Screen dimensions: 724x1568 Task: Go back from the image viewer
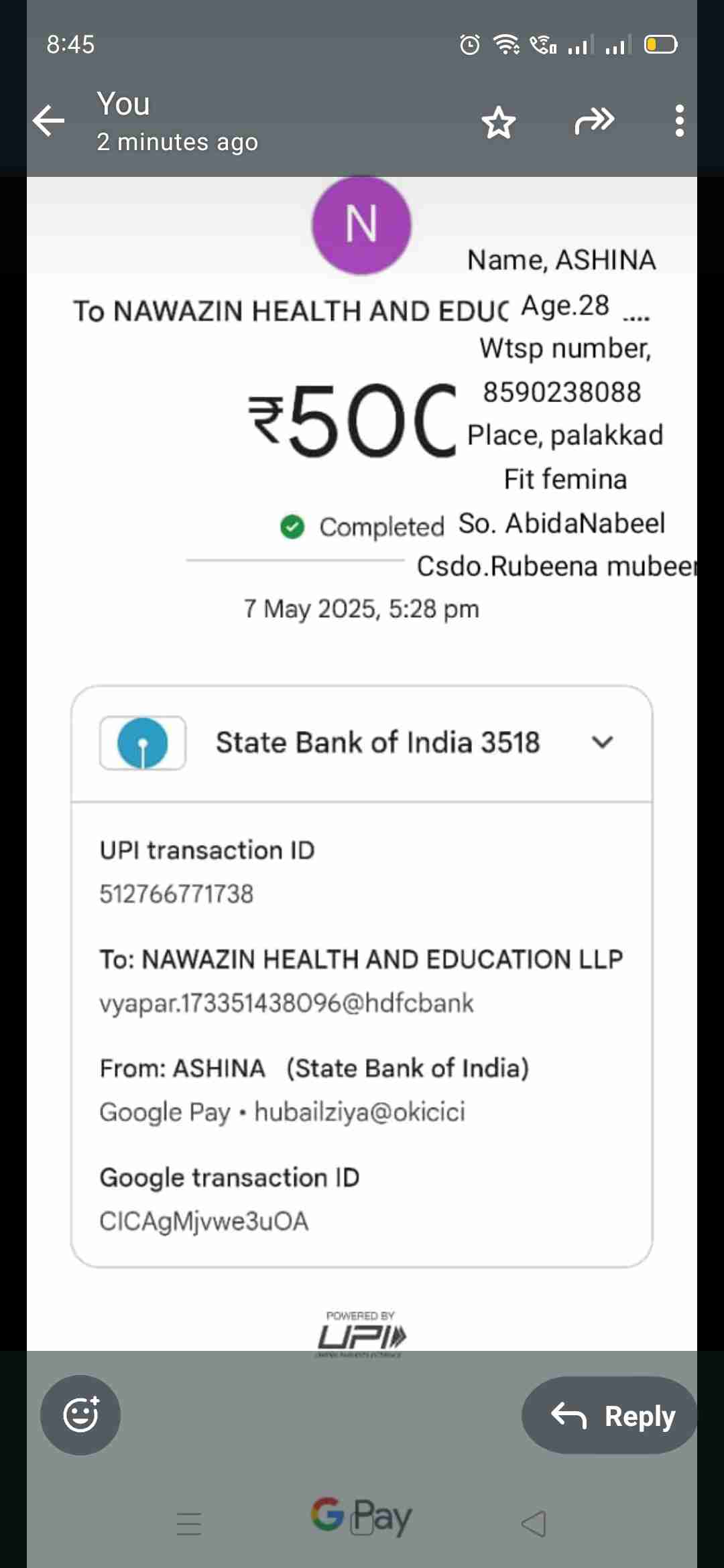49,121
